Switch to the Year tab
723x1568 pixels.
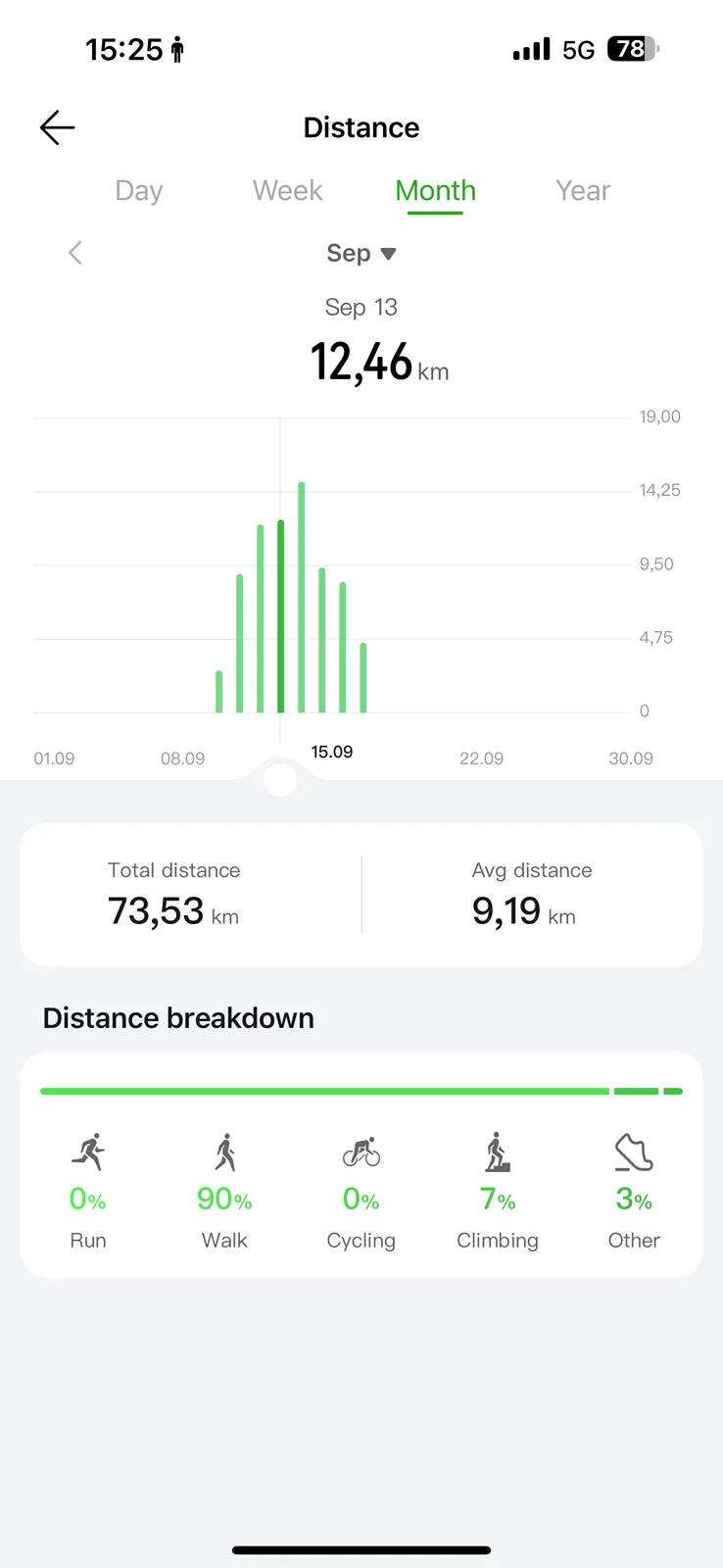(583, 190)
